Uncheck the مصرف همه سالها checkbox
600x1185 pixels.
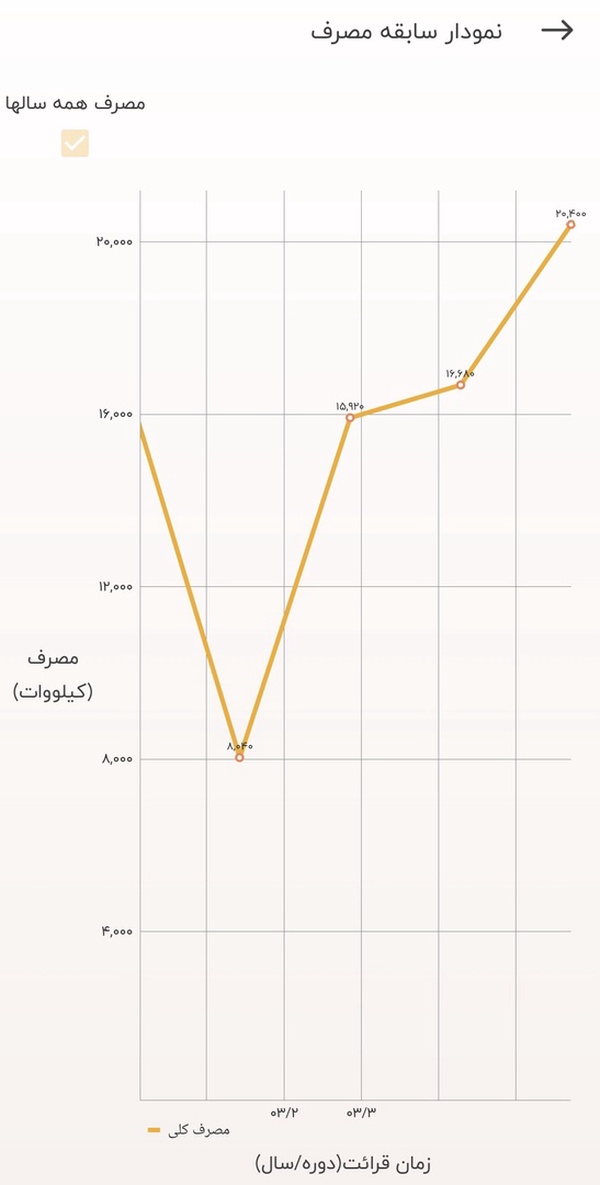(x=75, y=143)
